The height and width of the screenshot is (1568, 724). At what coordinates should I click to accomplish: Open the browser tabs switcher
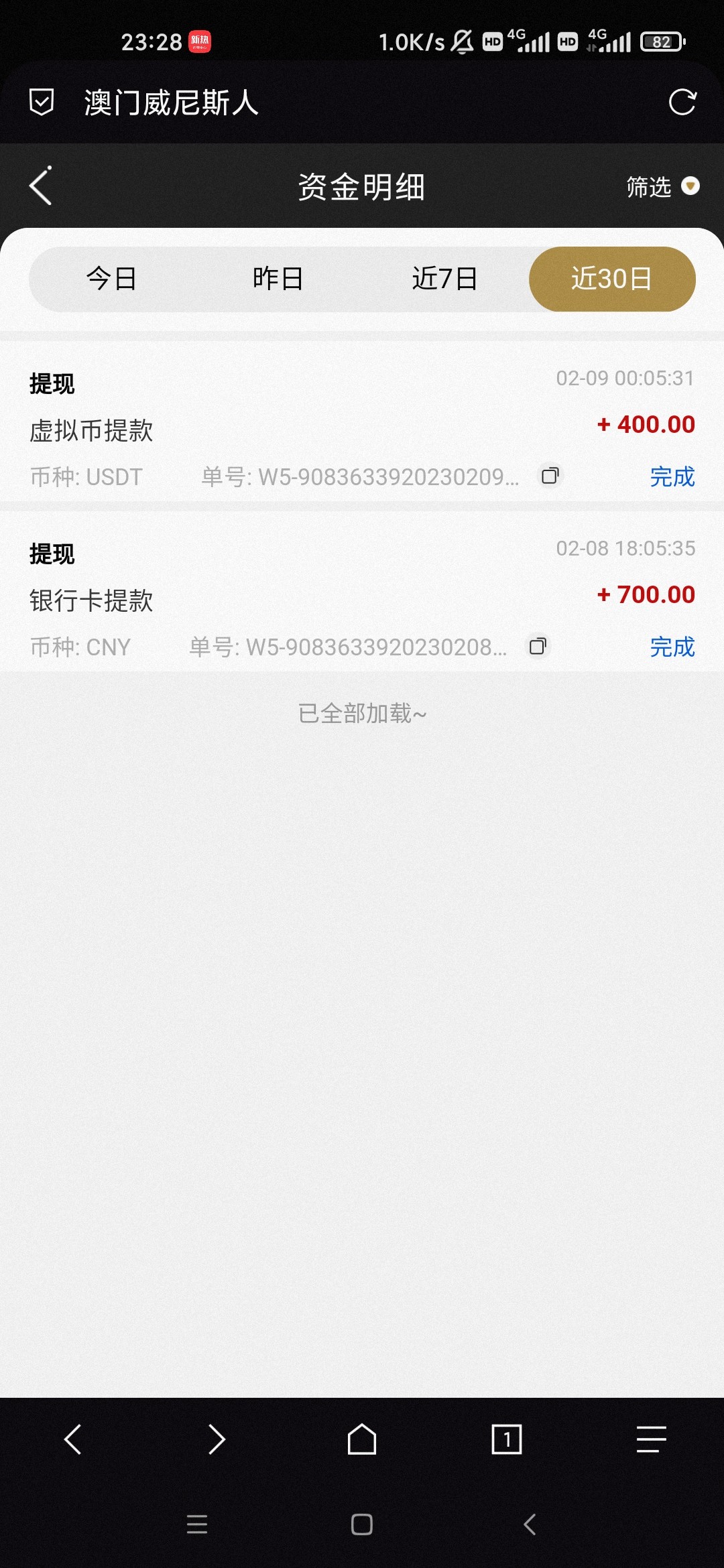pyautogui.click(x=507, y=1439)
